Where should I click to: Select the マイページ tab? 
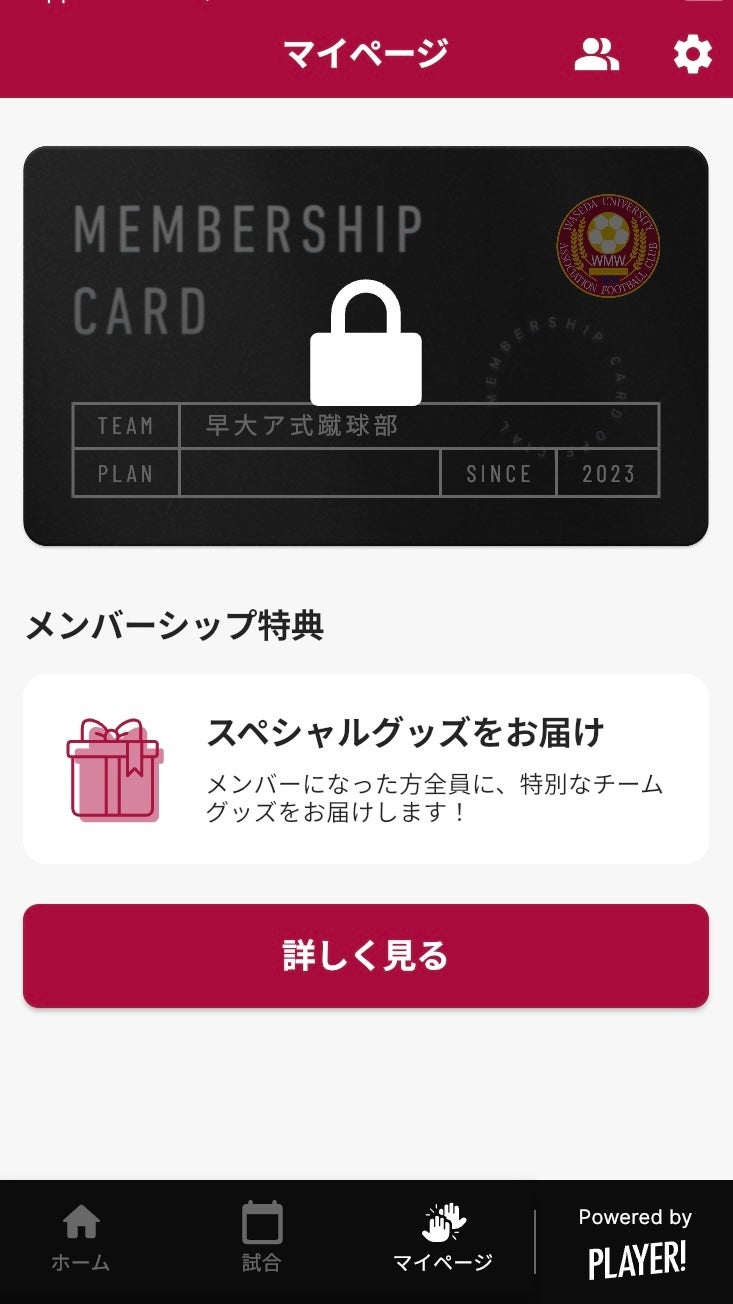[443, 1238]
